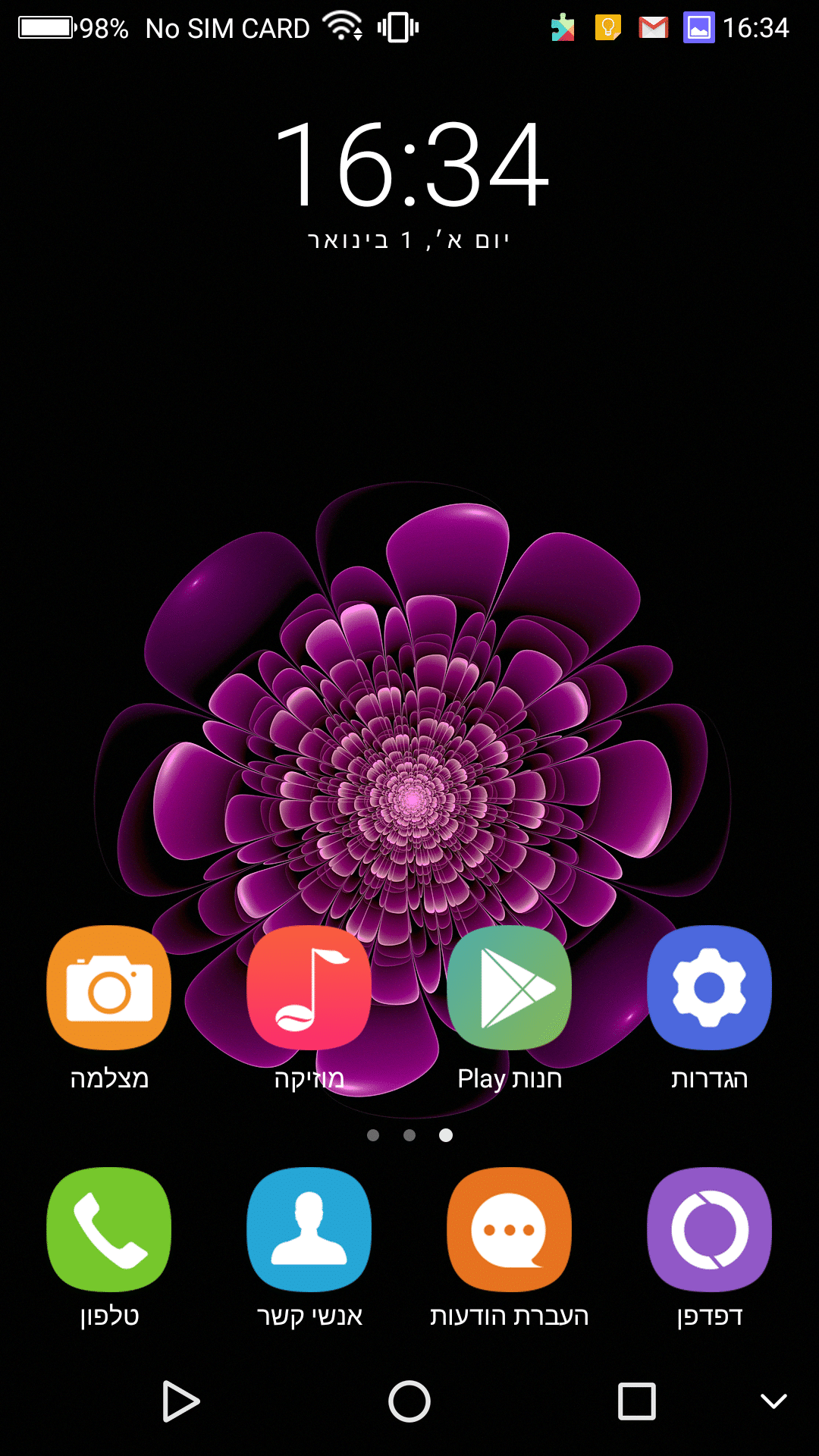This screenshot has height=1456, width=819.
Task: Tap the back triangle in navigation bar
Action: 180,1401
